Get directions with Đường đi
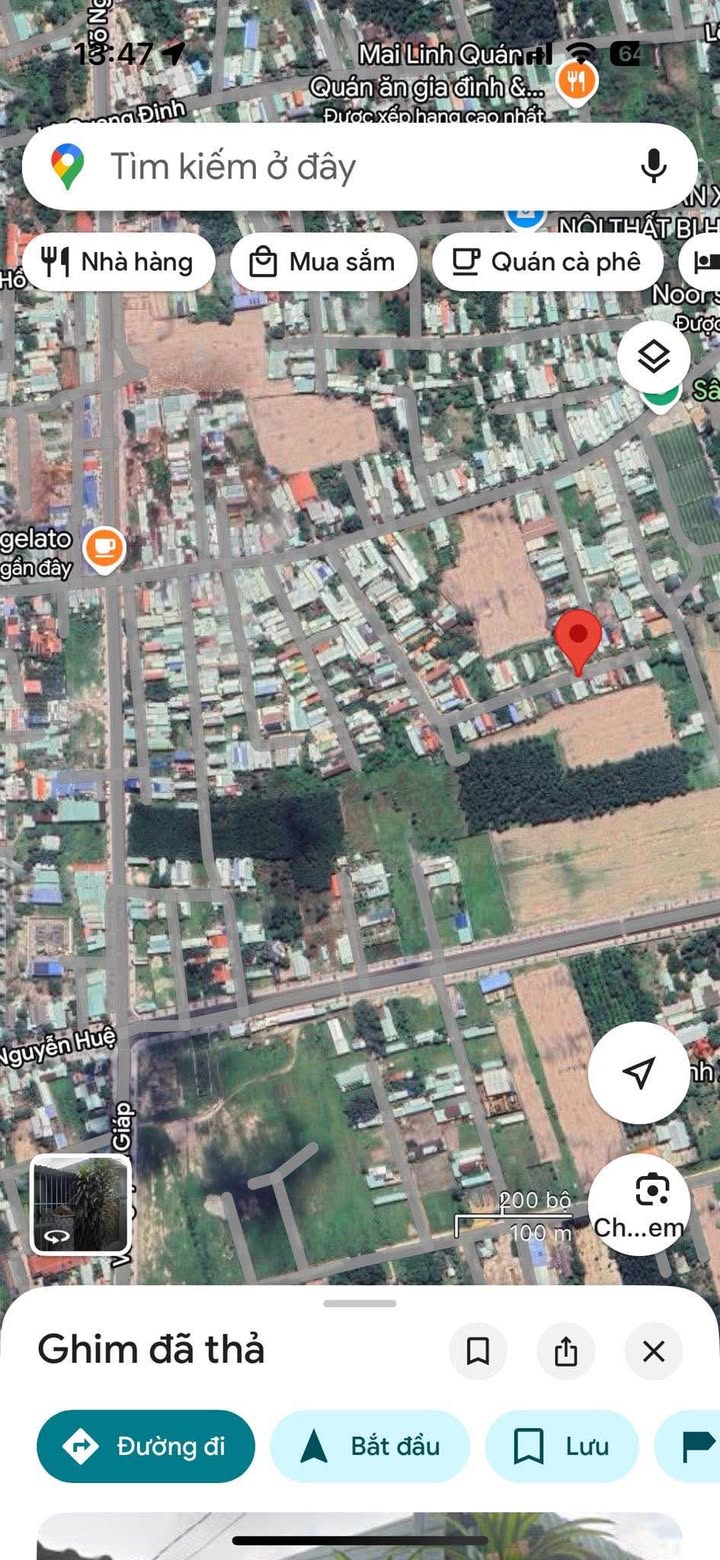 coord(146,1446)
